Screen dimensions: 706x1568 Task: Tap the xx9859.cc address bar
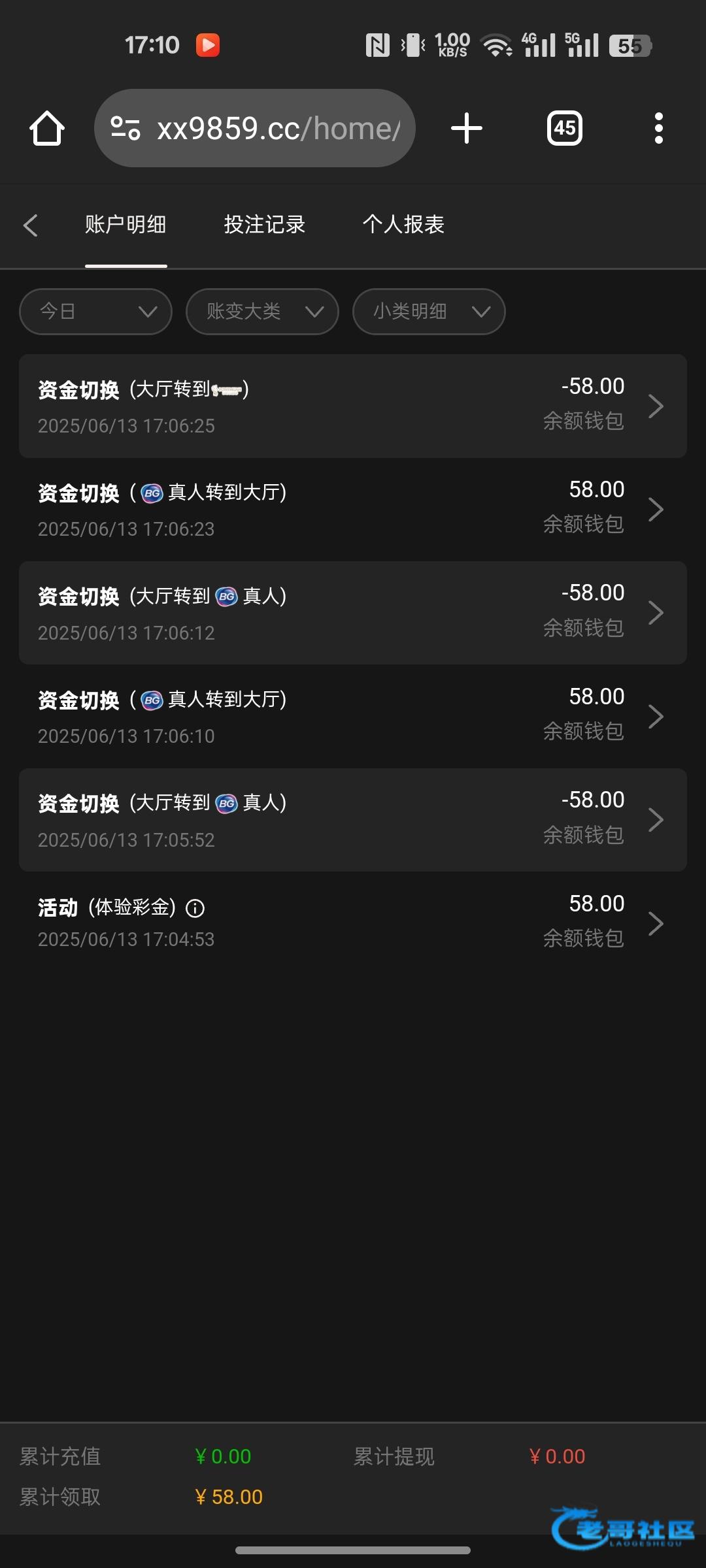click(x=255, y=128)
